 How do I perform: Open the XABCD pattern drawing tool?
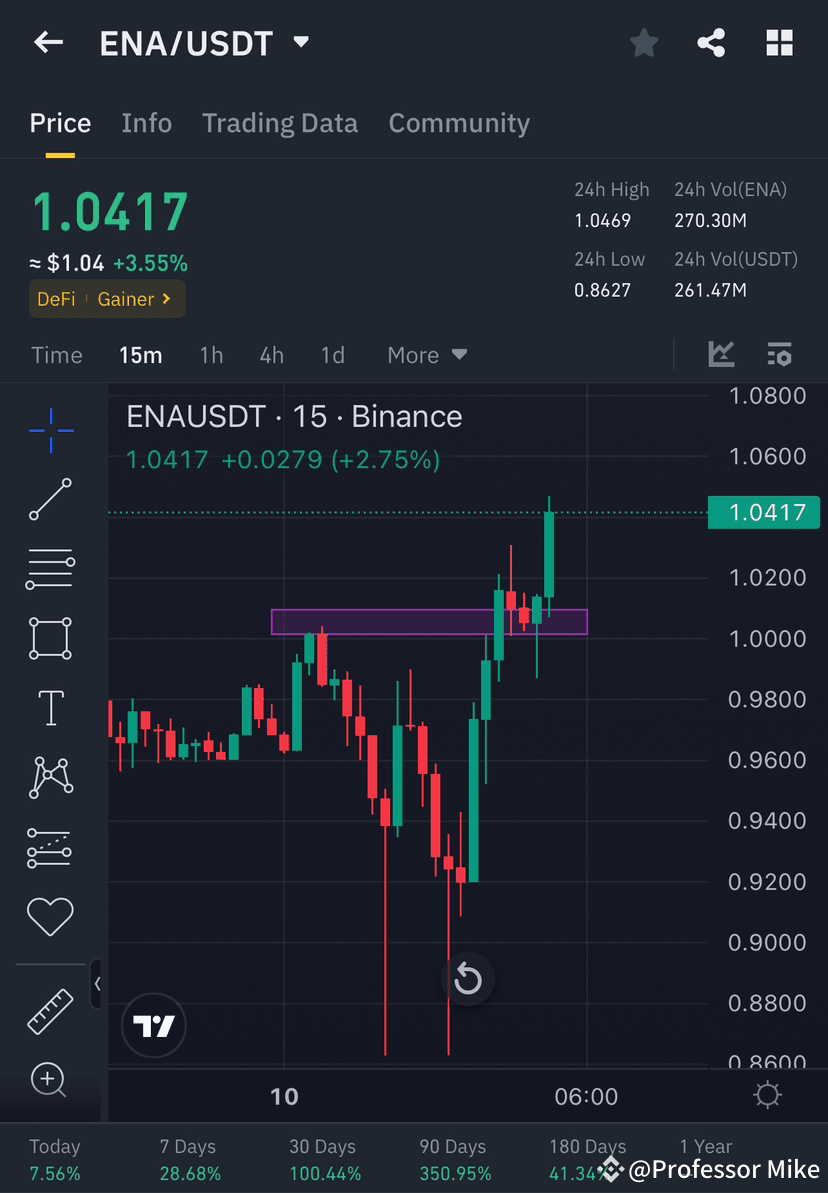(x=50, y=777)
